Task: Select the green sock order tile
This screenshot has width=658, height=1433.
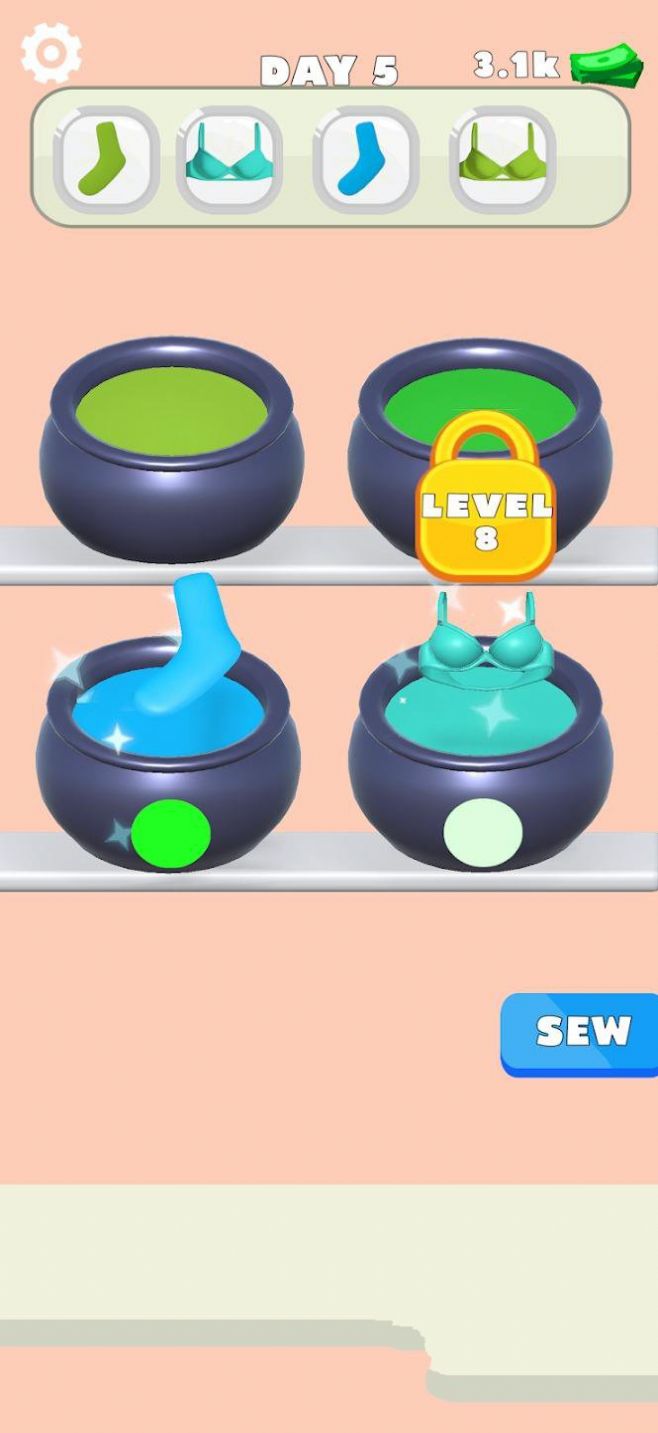Action: coord(106,158)
